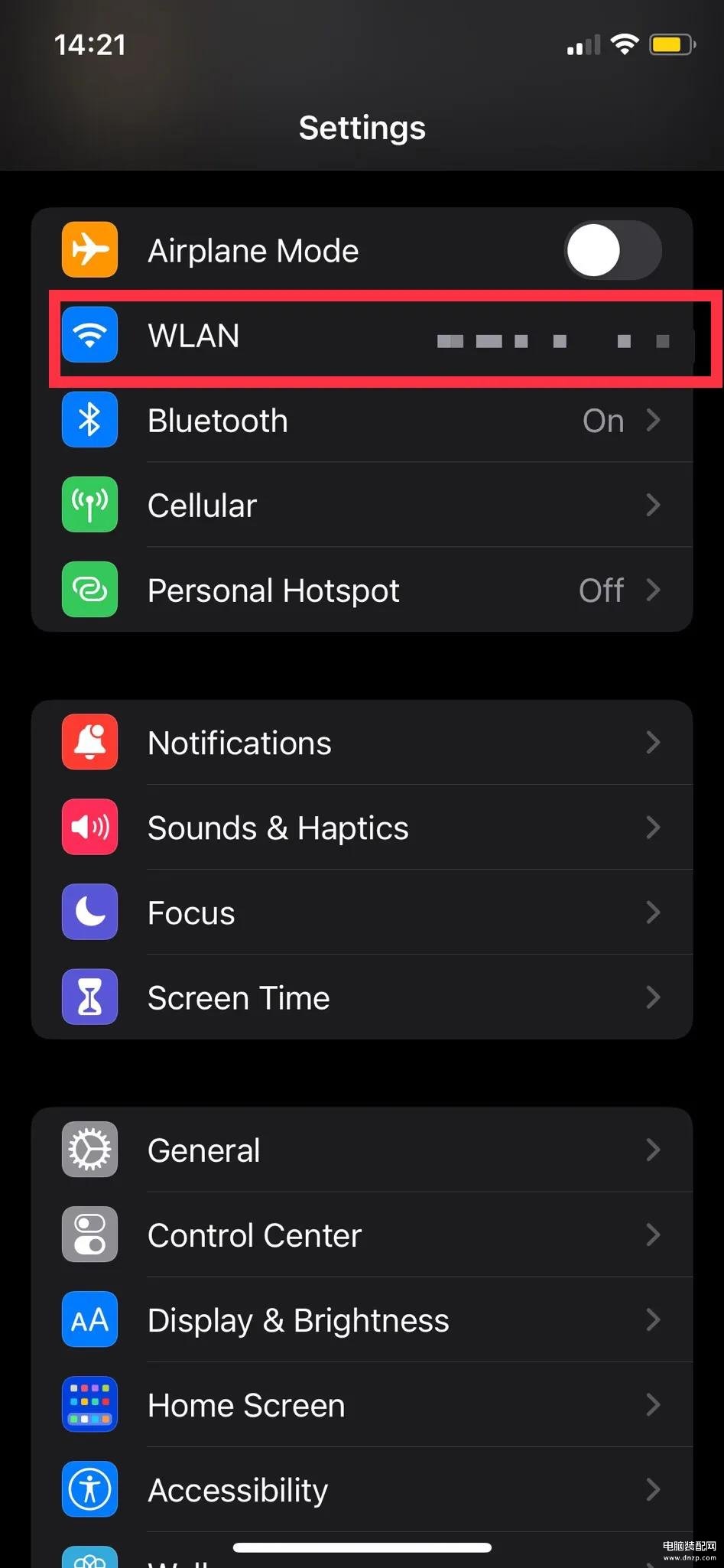Open Sounds & Haptics
The height and width of the screenshot is (1568, 724).
click(x=362, y=828)
